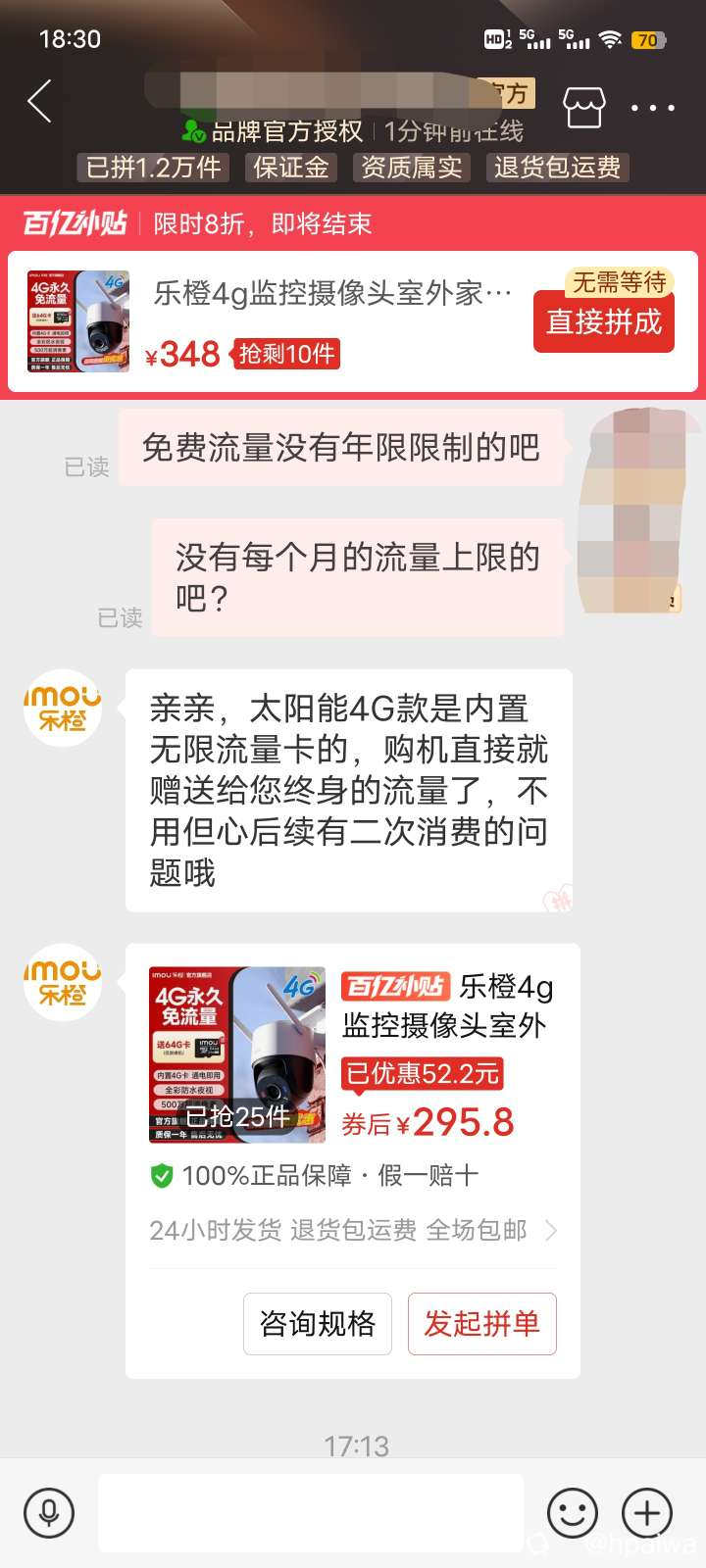Tap 直接拼成 to join the group buy
Image resolution: width=706 pixels, height=1568 pixels.
(604, 321)
